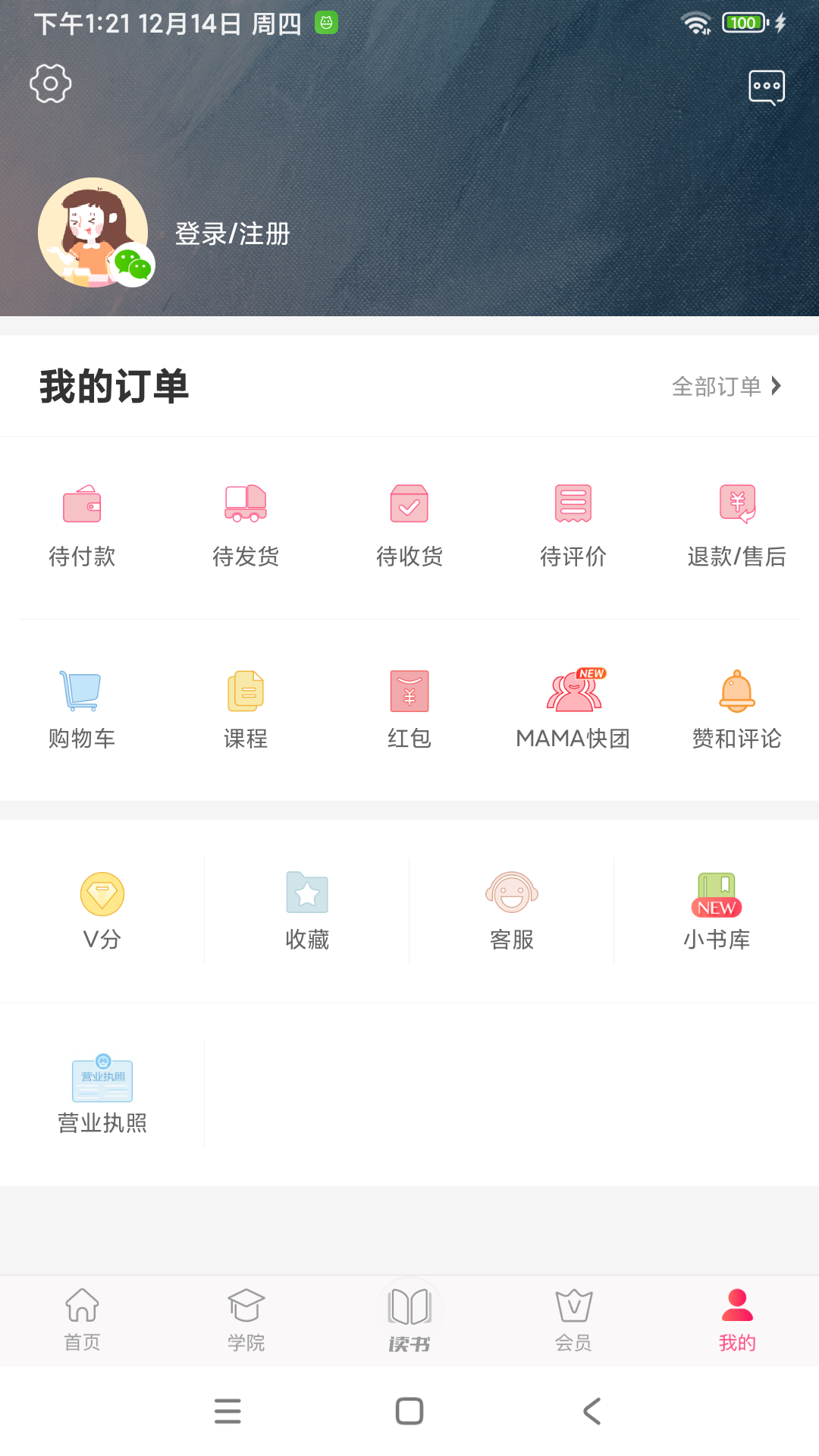Switch to the 会员 member tab
Image resolution: width=819 pixels, height=1456 pixels.
(x=573, y=1319)
